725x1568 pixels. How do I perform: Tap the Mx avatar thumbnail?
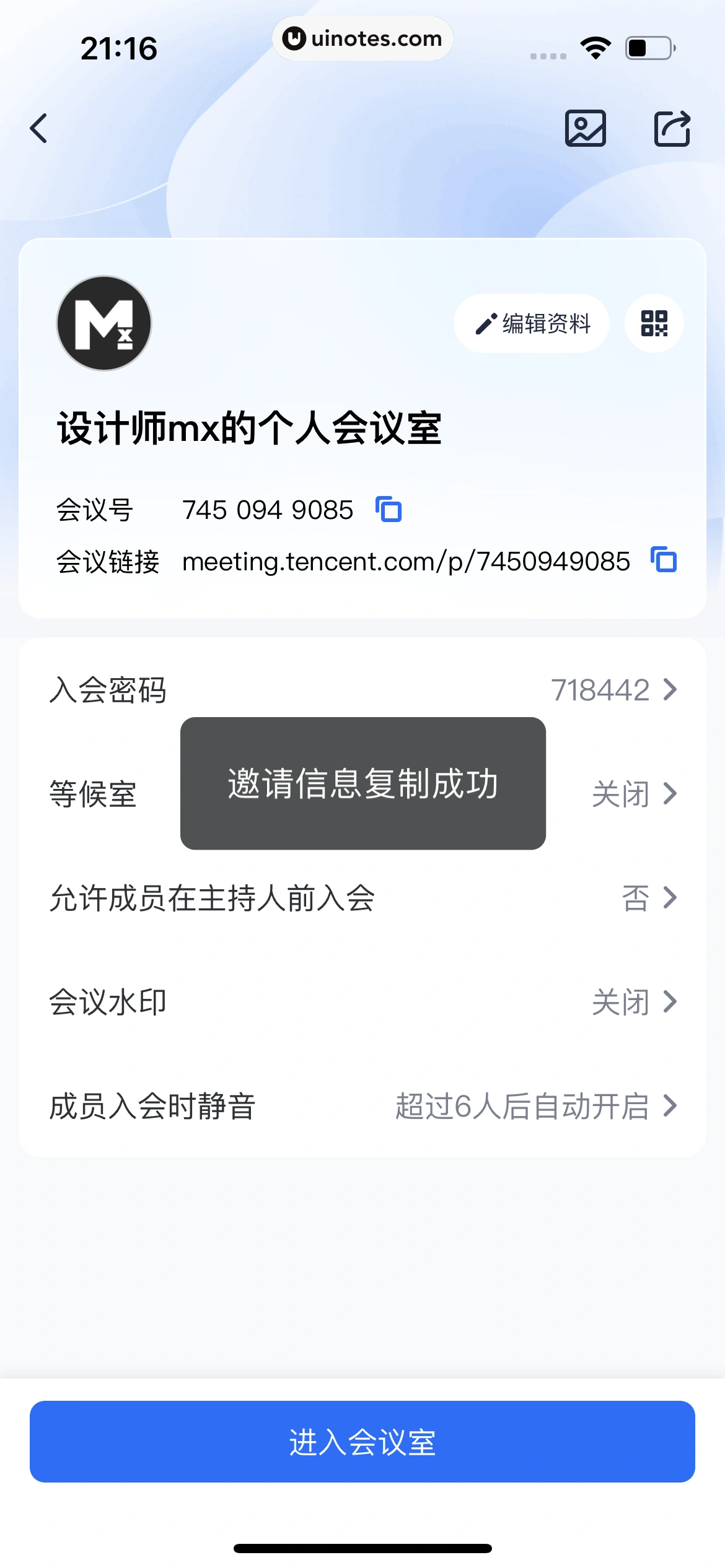coord(103,323)
